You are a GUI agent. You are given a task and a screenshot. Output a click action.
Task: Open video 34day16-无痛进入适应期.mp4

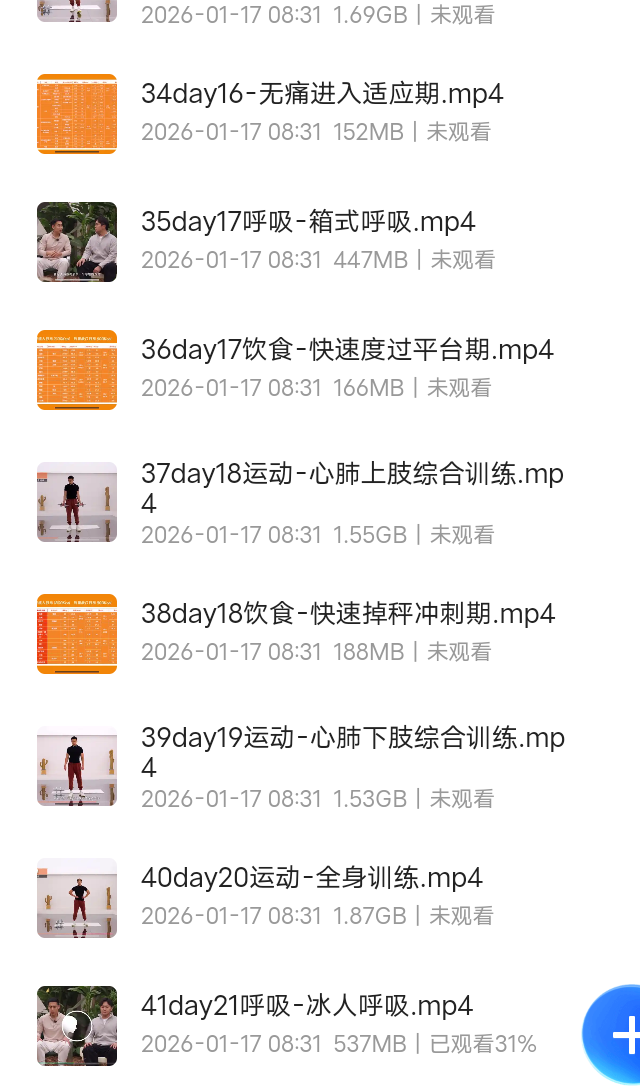coord(322,94)
